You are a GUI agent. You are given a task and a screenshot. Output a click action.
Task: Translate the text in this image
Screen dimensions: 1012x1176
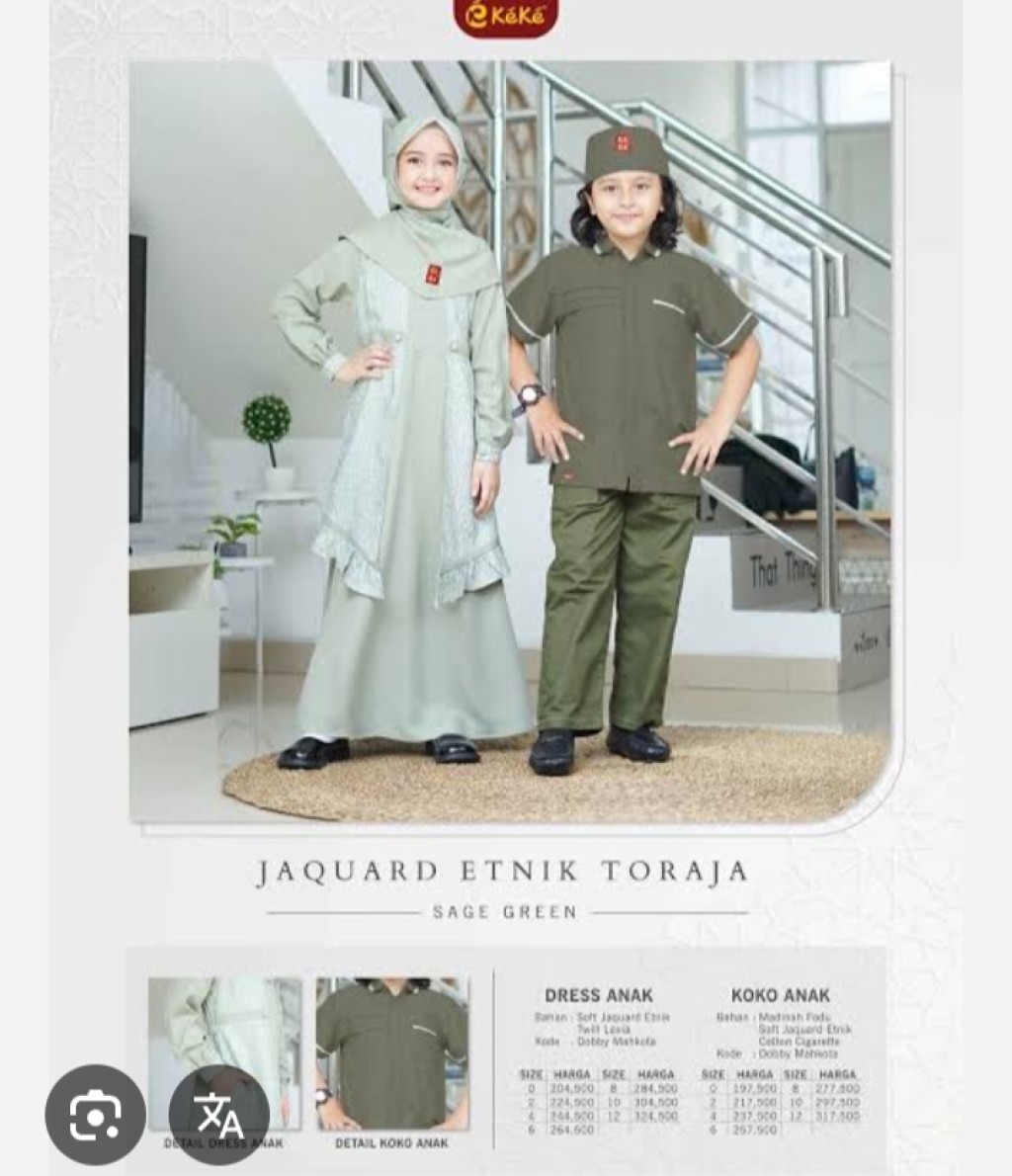[x=219, y=1115]
